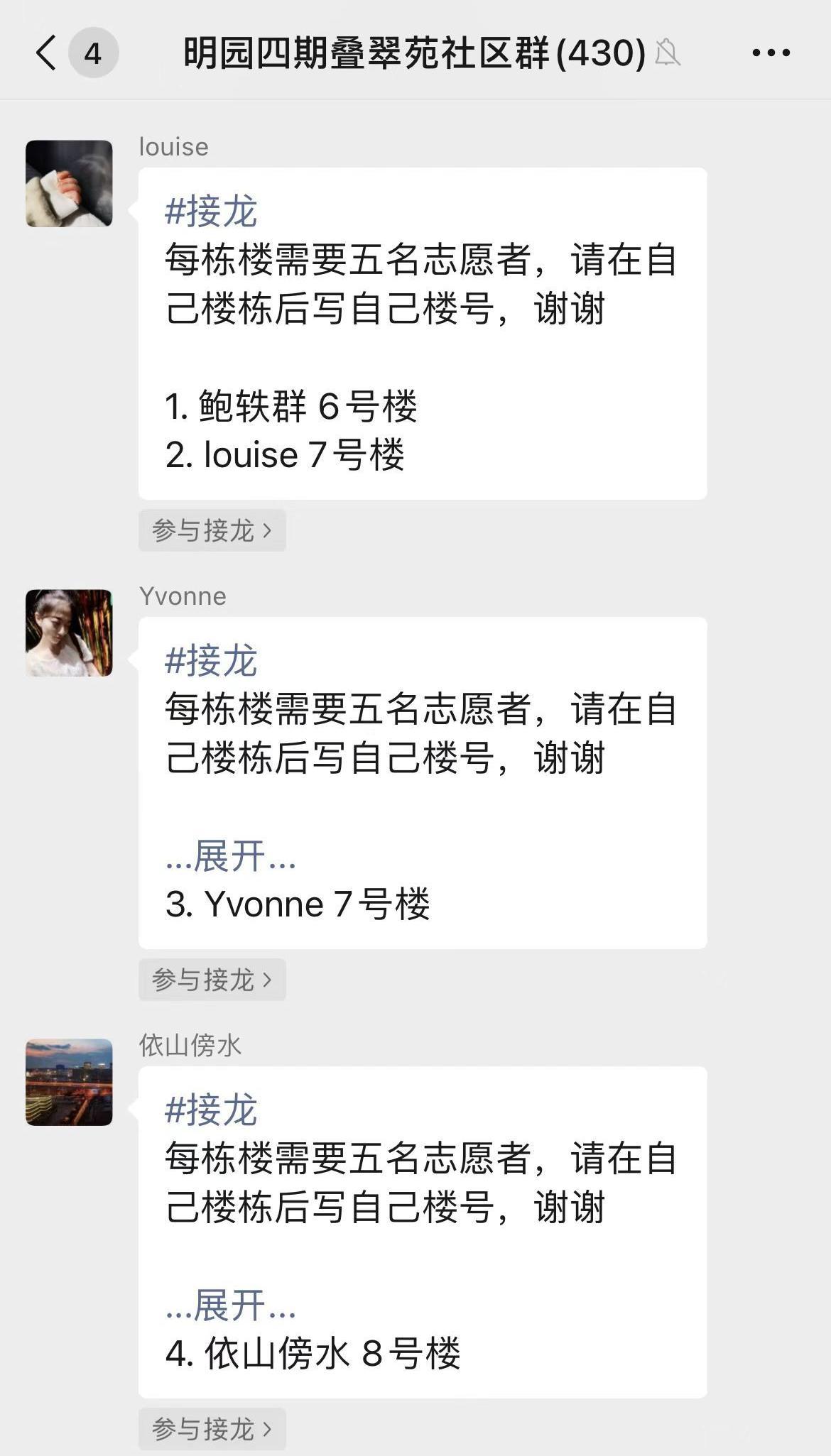The height and width of the screenshot is (1456, 831).
Task: Open the group chat options menu
Action: pyautogui.click(x=771, y=53)
